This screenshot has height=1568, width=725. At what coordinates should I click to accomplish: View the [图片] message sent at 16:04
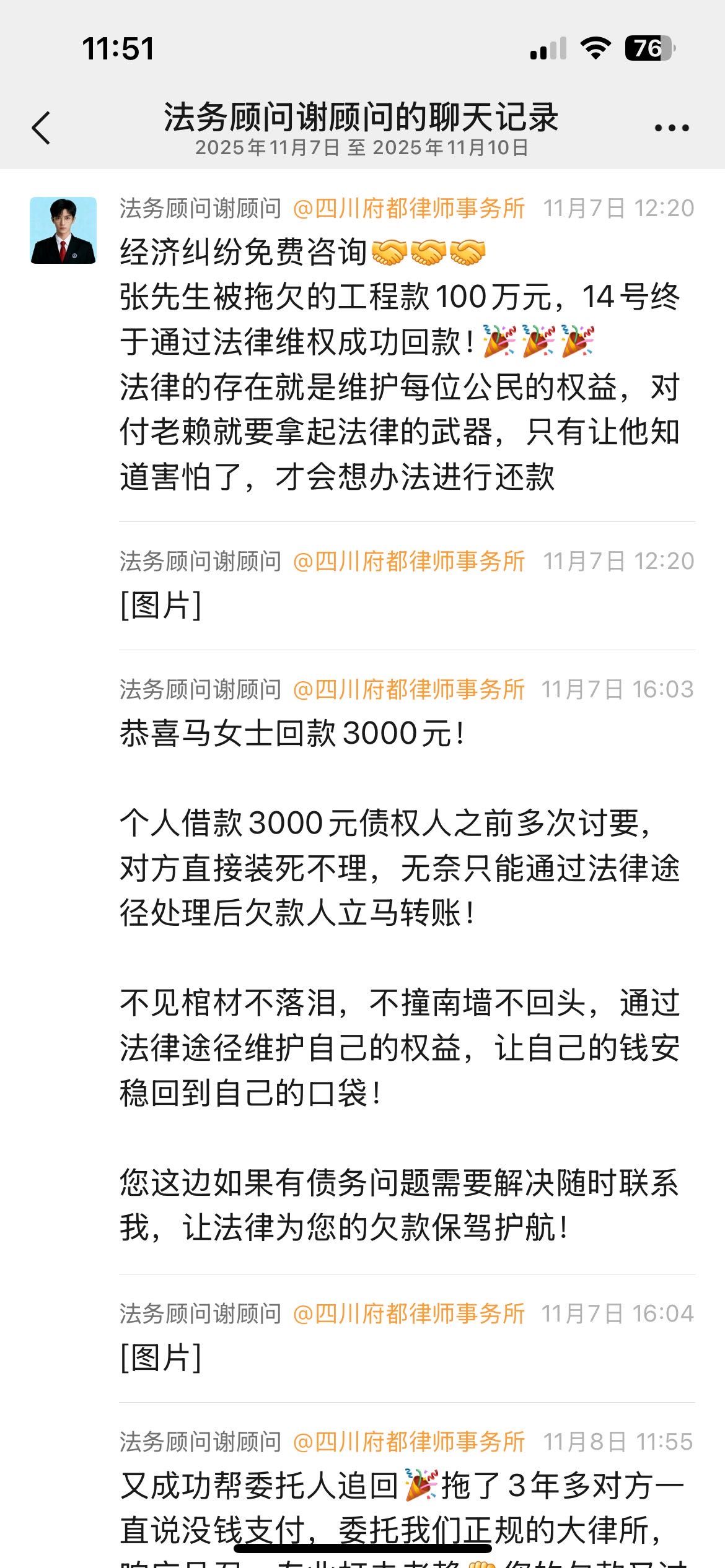(160, 1357)
